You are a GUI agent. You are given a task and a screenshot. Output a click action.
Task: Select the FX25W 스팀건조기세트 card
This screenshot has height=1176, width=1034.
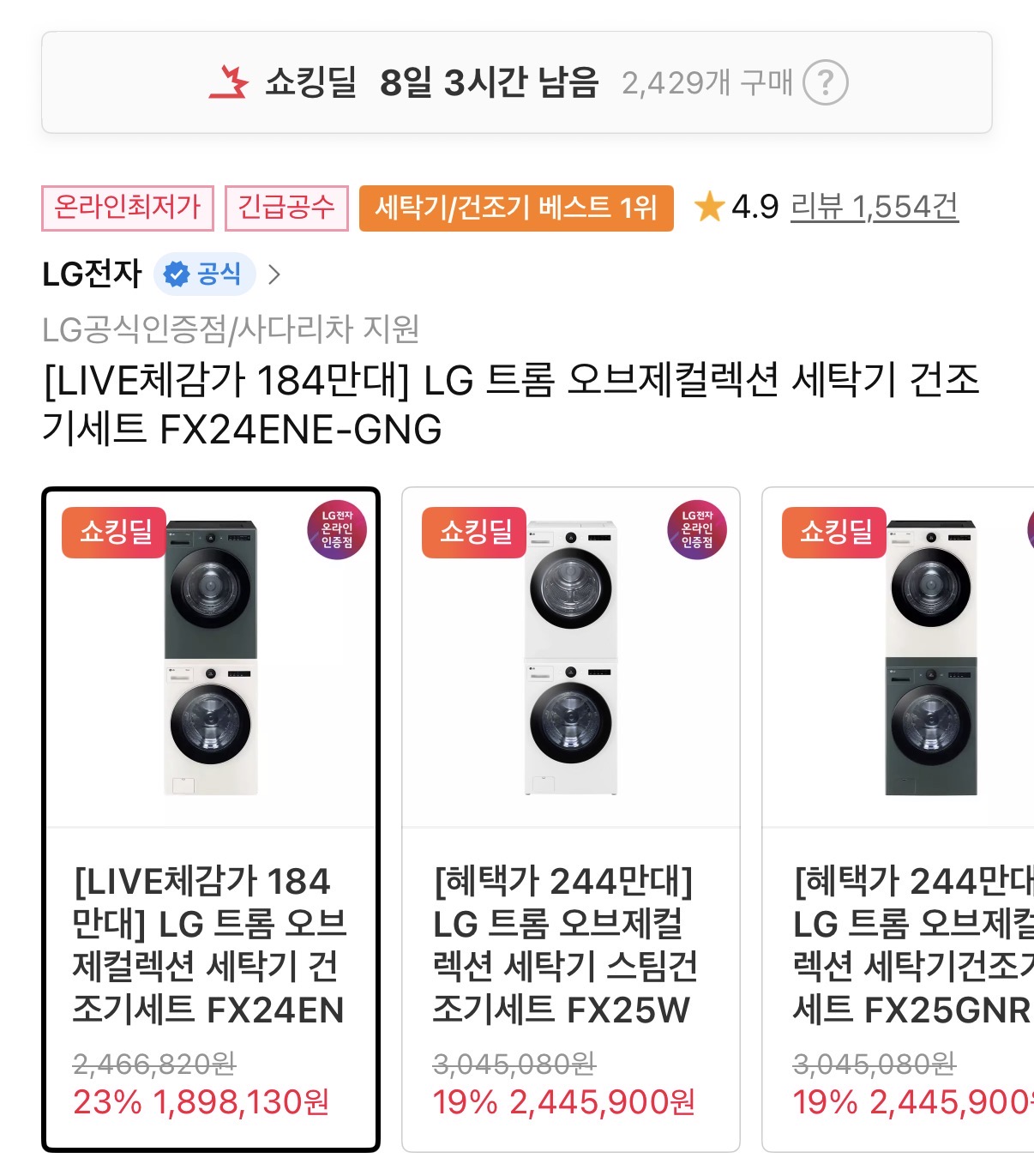pos(570,819)
